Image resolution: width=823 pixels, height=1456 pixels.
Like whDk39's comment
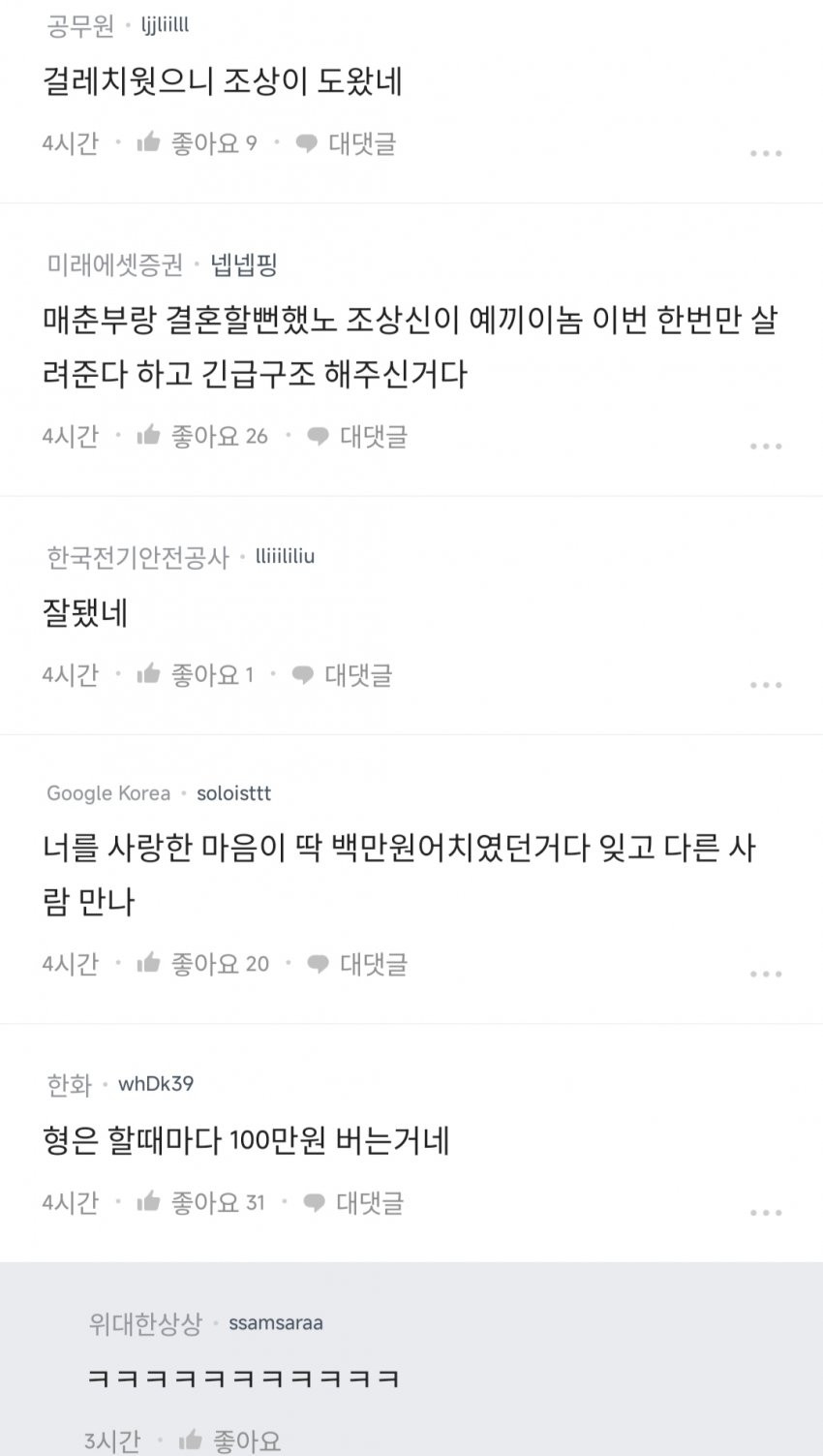[200, 1203]
